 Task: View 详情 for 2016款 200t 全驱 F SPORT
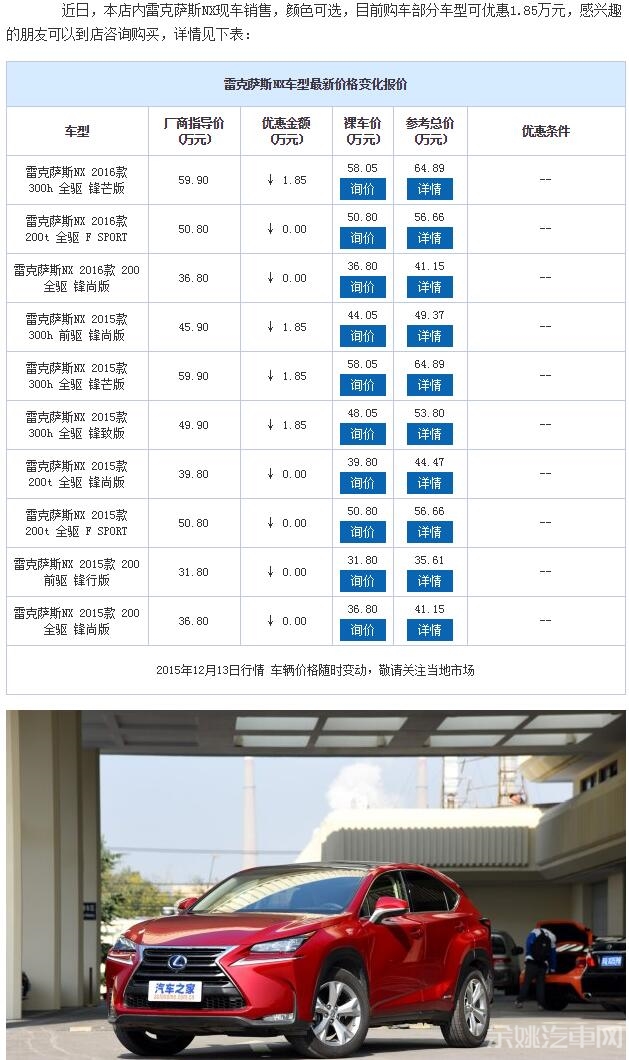click(429, 238)
